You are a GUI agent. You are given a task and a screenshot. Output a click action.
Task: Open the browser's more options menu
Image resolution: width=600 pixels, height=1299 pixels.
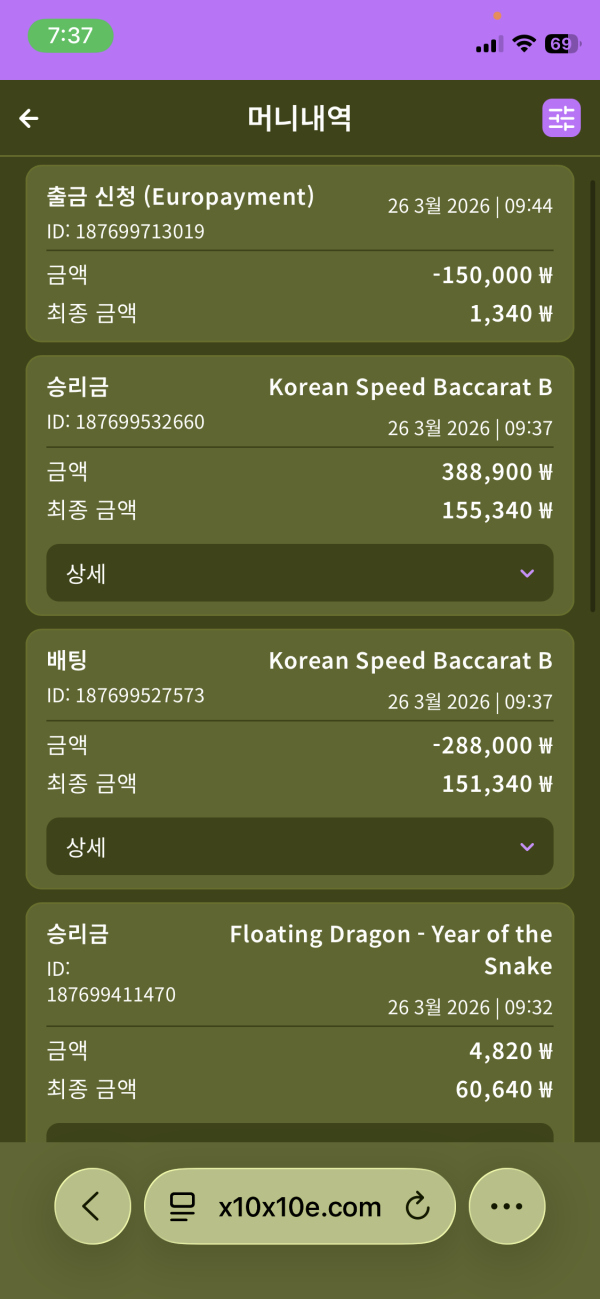(x=507, y=1206)
